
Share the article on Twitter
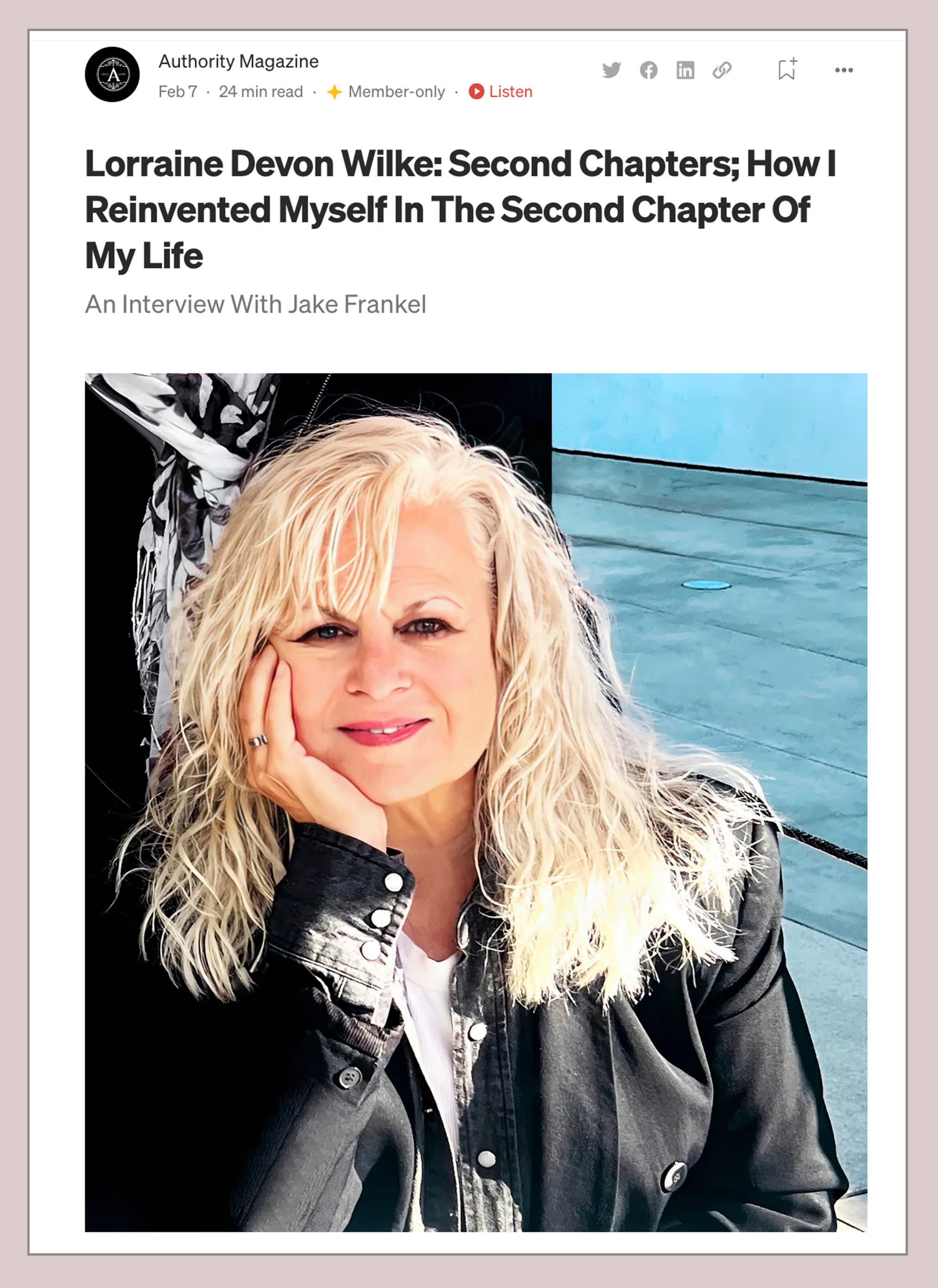pyautogui.click(x=611, y=70)
